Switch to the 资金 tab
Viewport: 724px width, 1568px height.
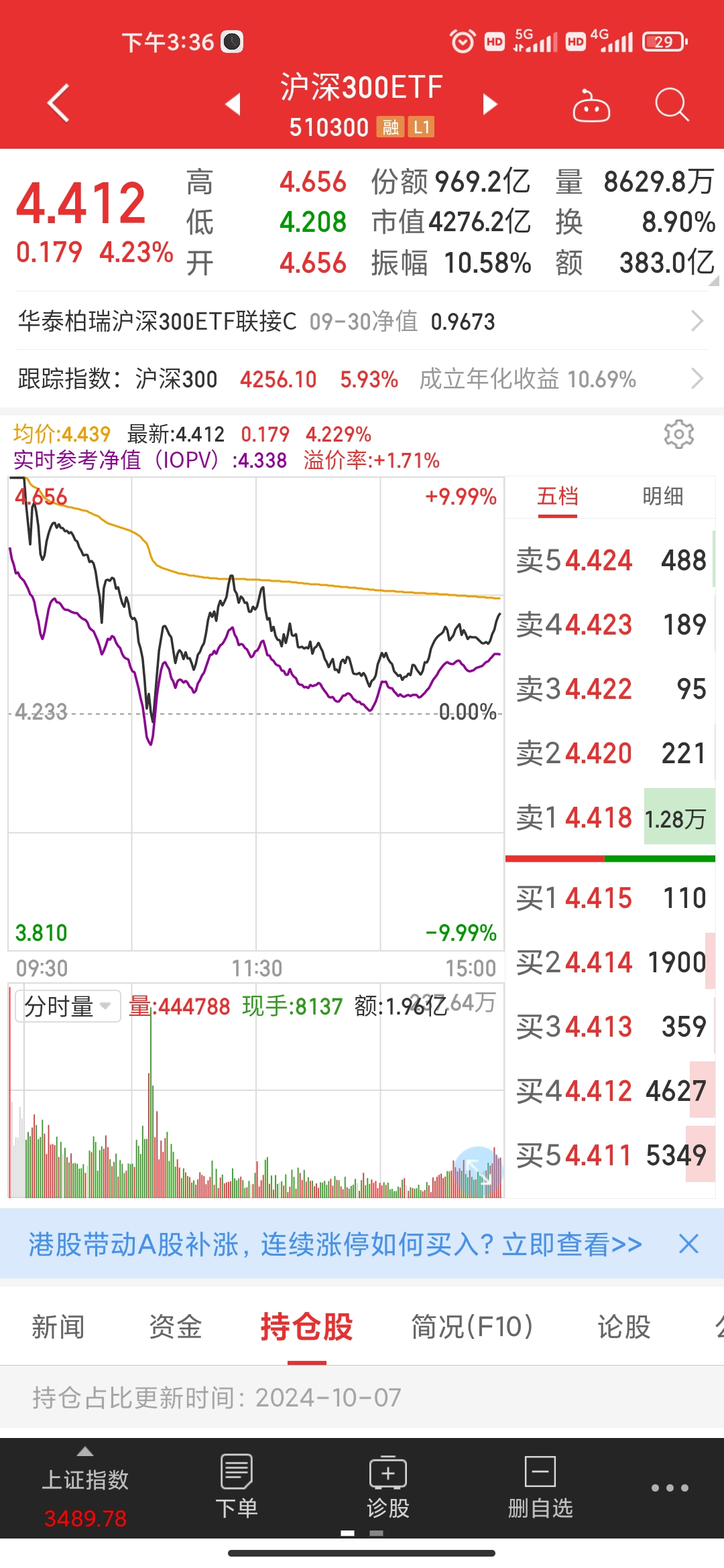175,1326
